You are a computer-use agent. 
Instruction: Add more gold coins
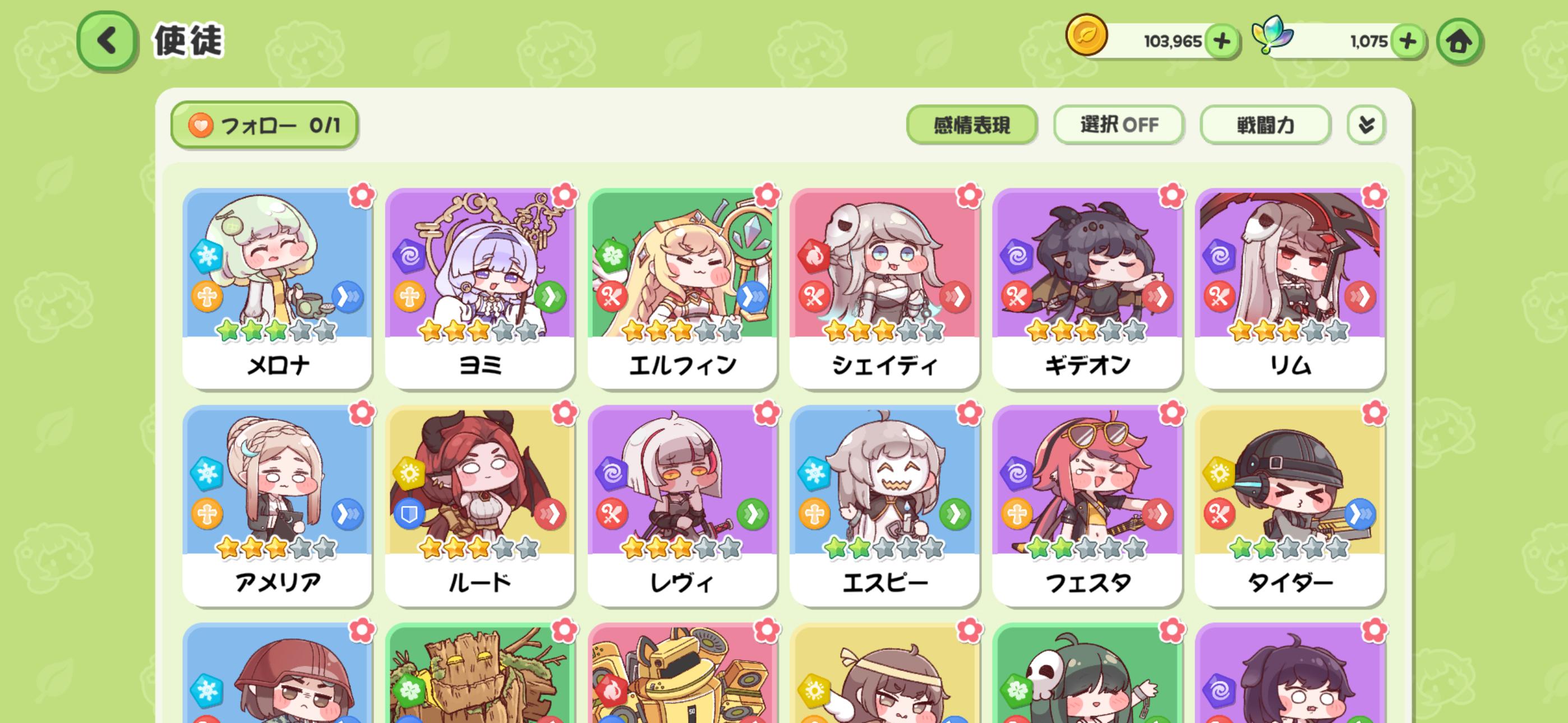coord(1221,41)
